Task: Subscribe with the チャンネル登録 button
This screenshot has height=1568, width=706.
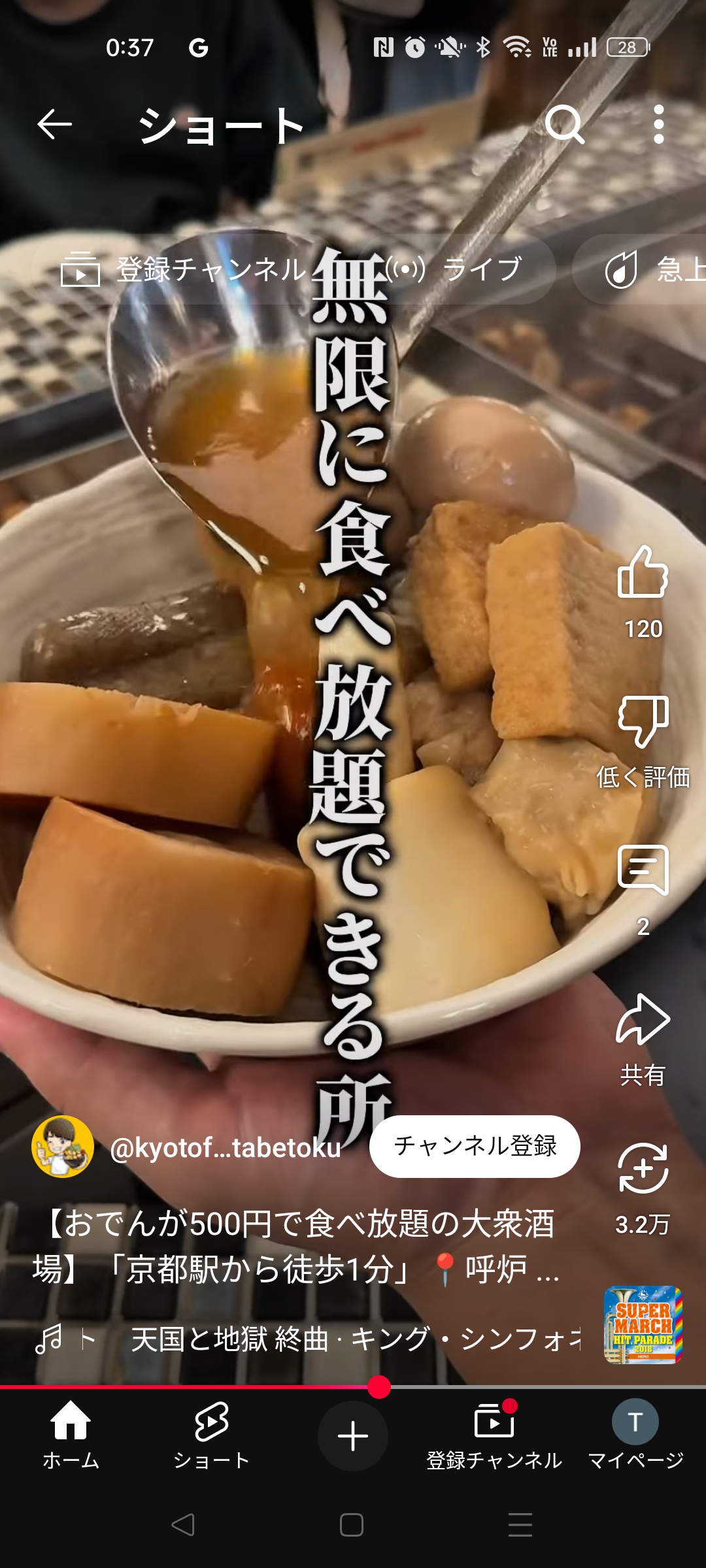Action: (x=475, y=1146)
